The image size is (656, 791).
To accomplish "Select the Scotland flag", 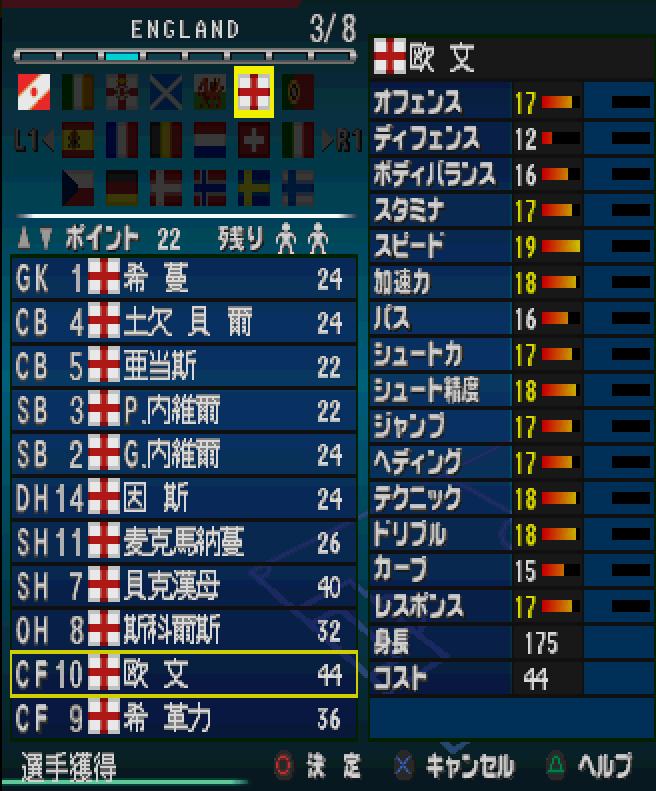I will pos(166,92).
